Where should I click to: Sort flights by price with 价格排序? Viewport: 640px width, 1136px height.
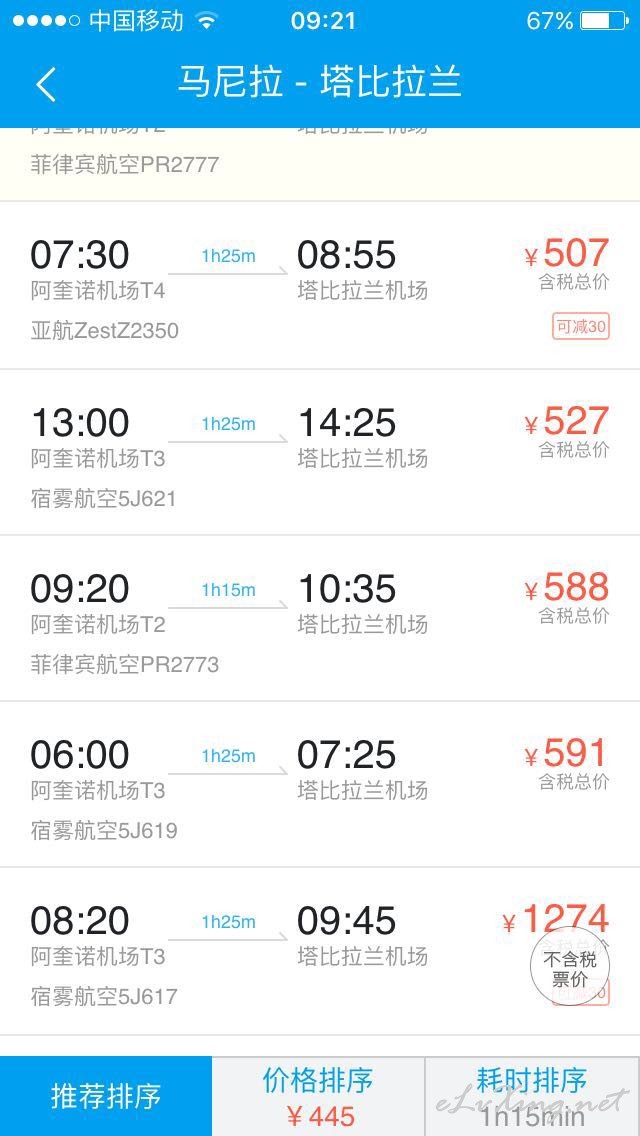pyautogui.click(x=318, y=1096)
